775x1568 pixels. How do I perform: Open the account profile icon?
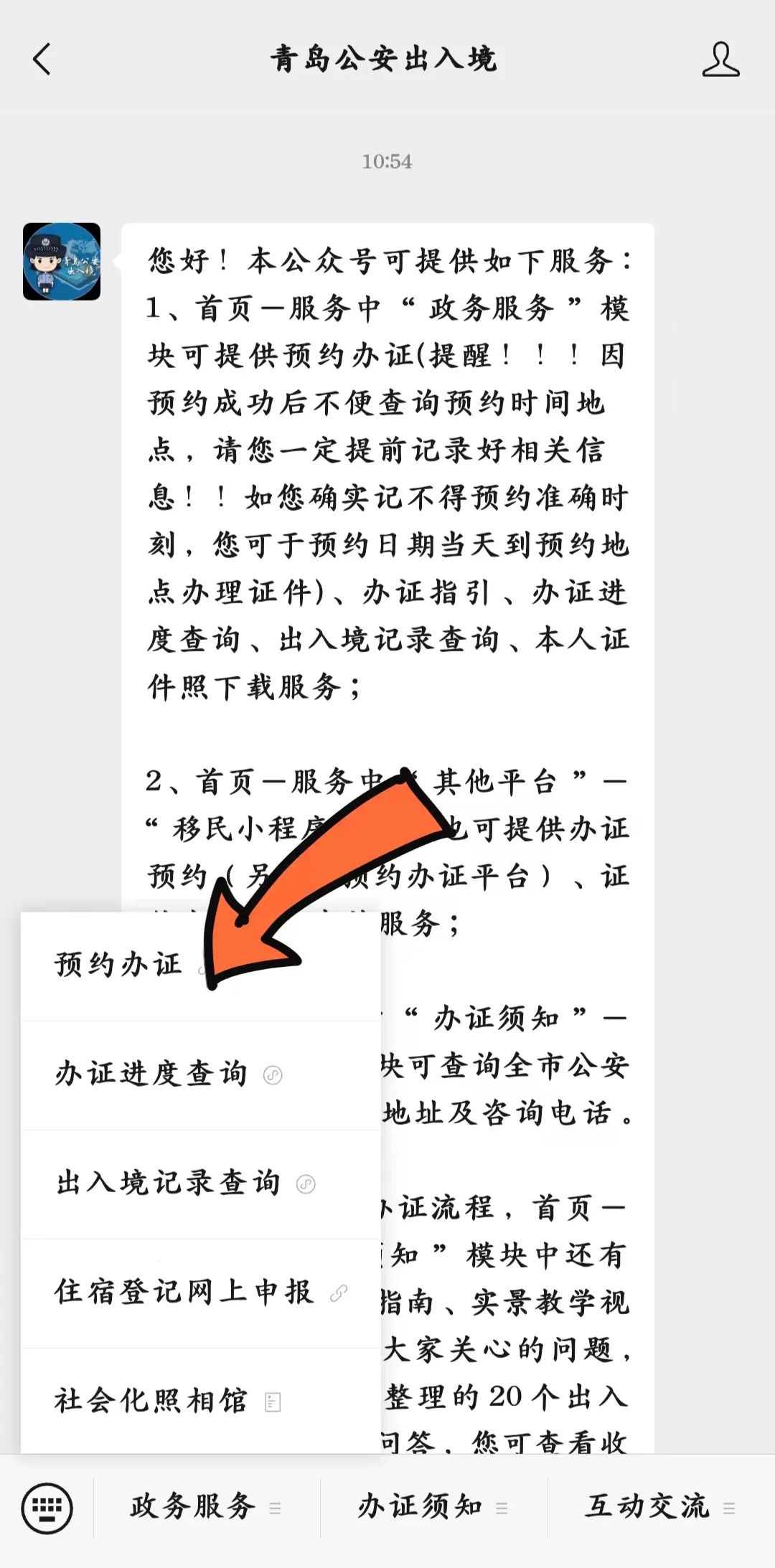(x=720, y=60)
